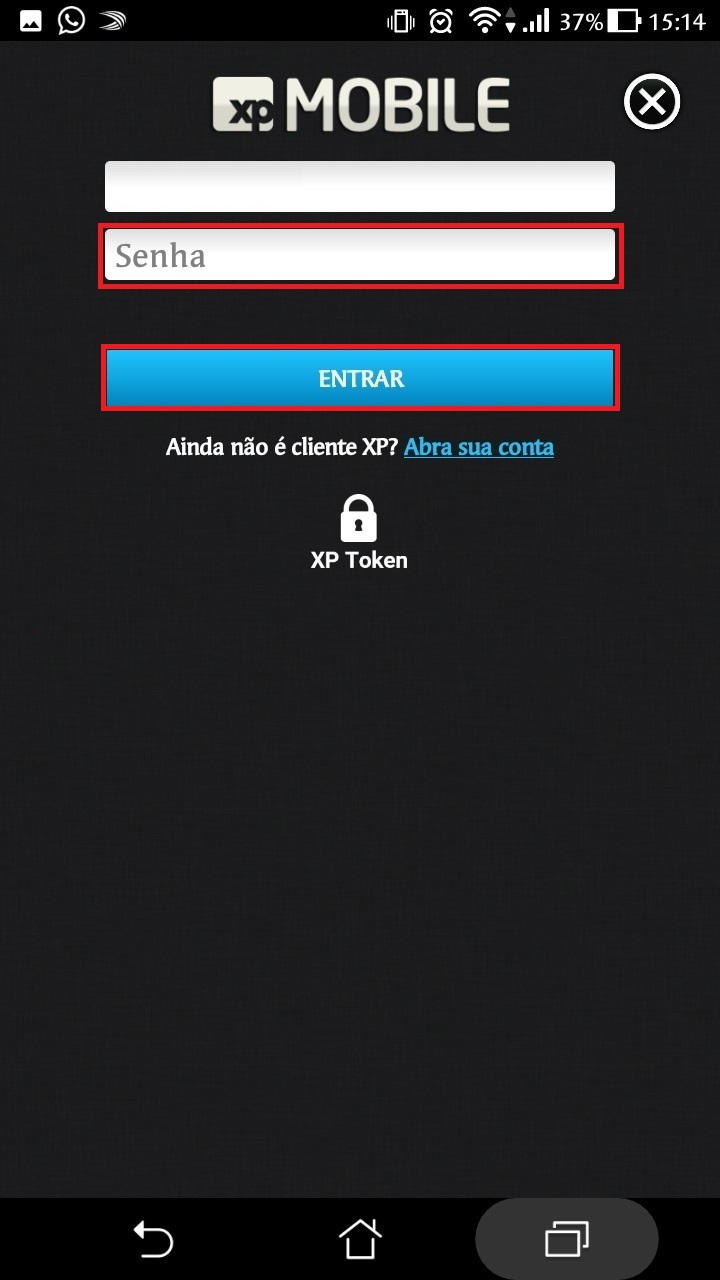This screenshot has height=1280, width=720.
Task: Open the recent apps switcher
Action: (566, 1240)
